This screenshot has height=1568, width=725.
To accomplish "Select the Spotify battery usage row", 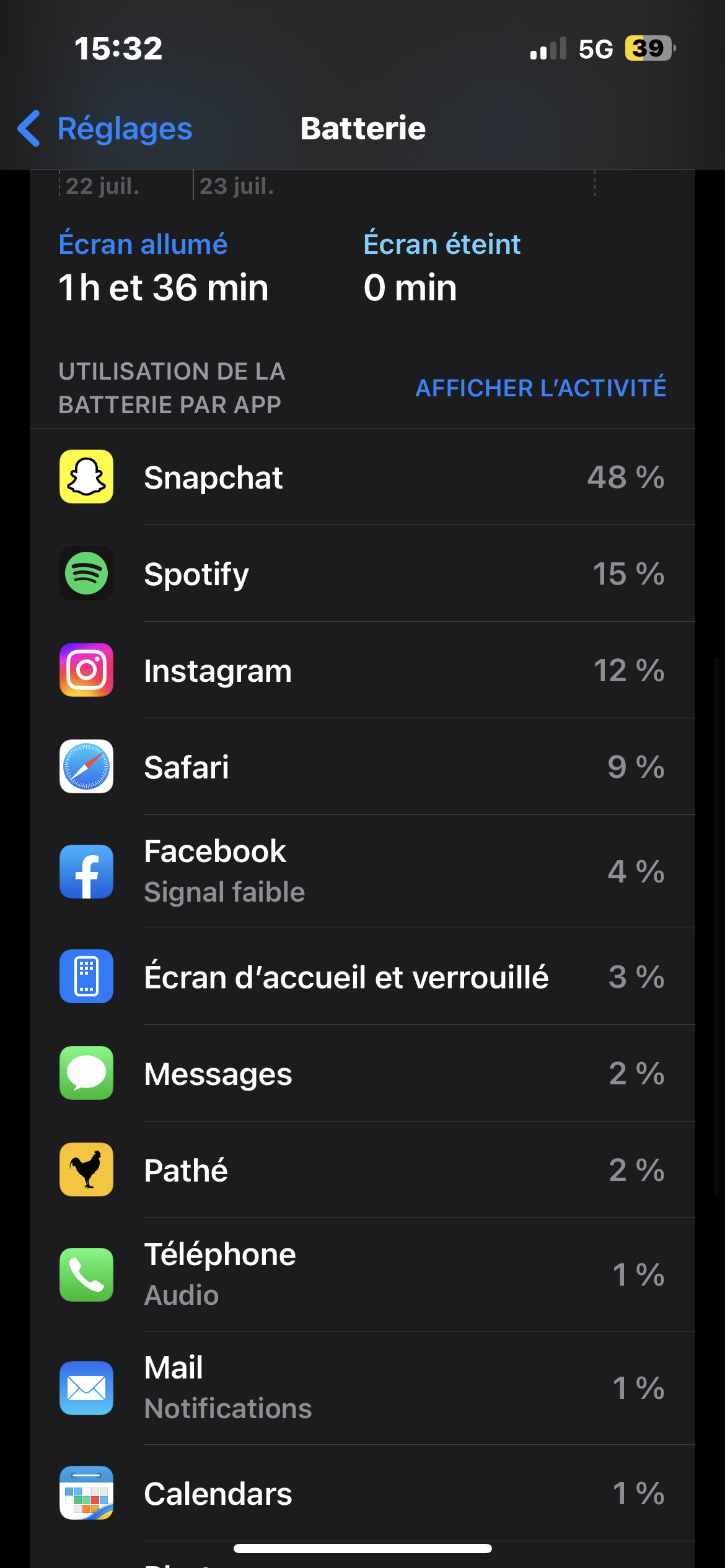I will [x=362, y=574].
